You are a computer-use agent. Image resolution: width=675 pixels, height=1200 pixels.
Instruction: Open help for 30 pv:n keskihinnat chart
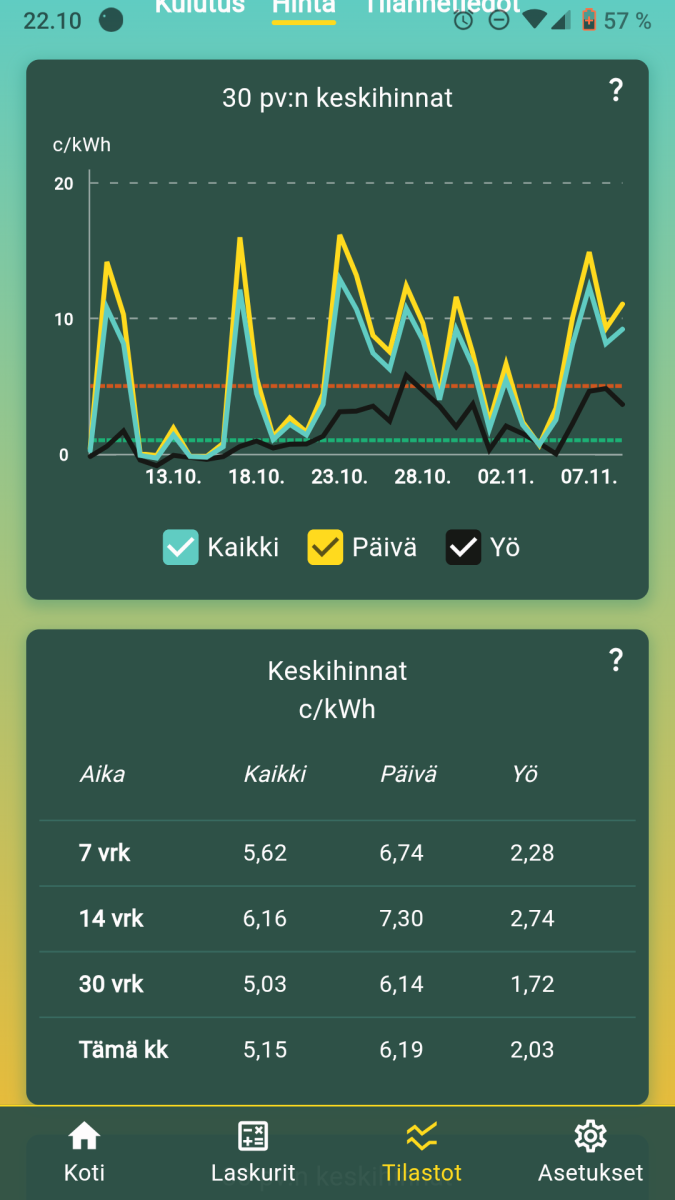pos(616,90)
